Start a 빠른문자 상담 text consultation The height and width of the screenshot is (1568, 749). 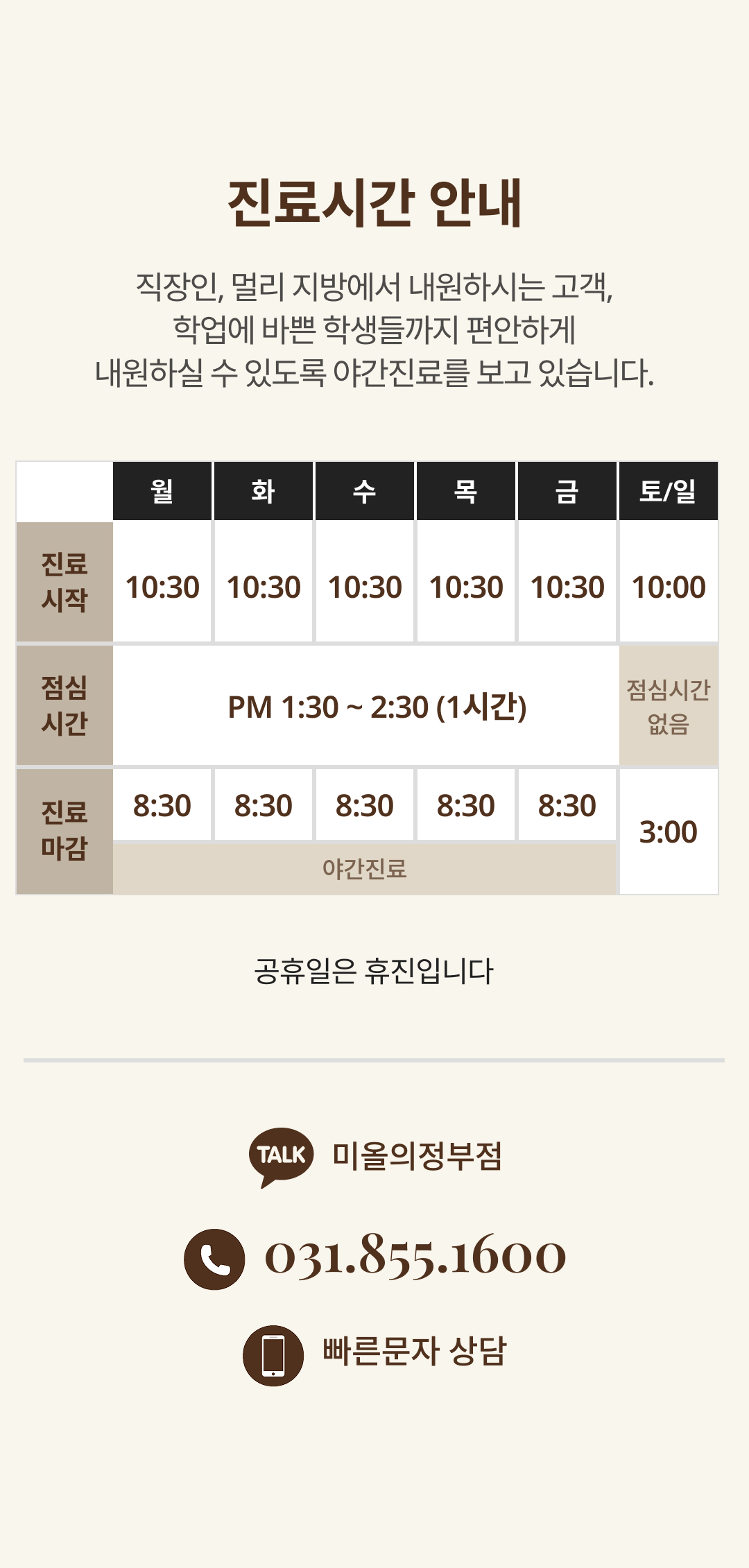click(375, 1354)
